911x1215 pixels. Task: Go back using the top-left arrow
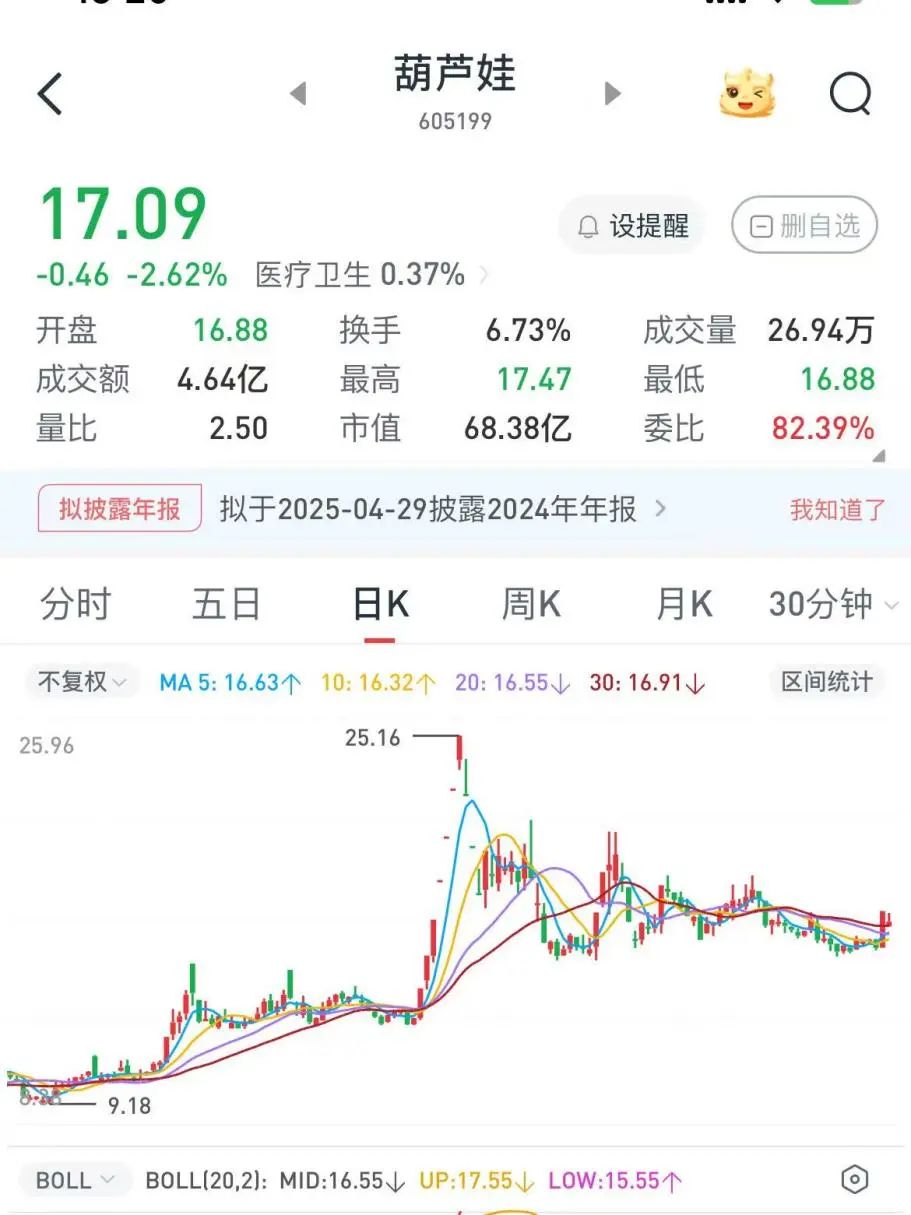50,95
